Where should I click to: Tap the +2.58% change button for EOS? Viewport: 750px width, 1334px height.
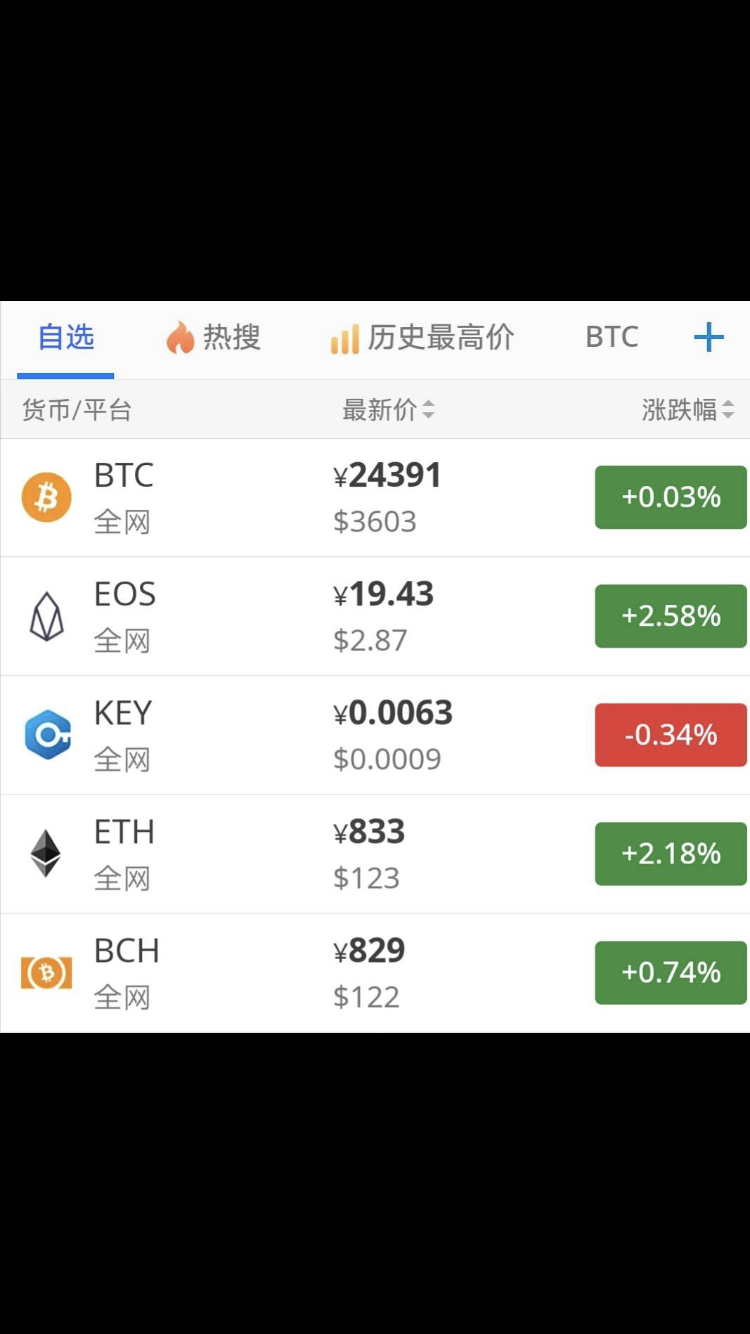(671, 616)
